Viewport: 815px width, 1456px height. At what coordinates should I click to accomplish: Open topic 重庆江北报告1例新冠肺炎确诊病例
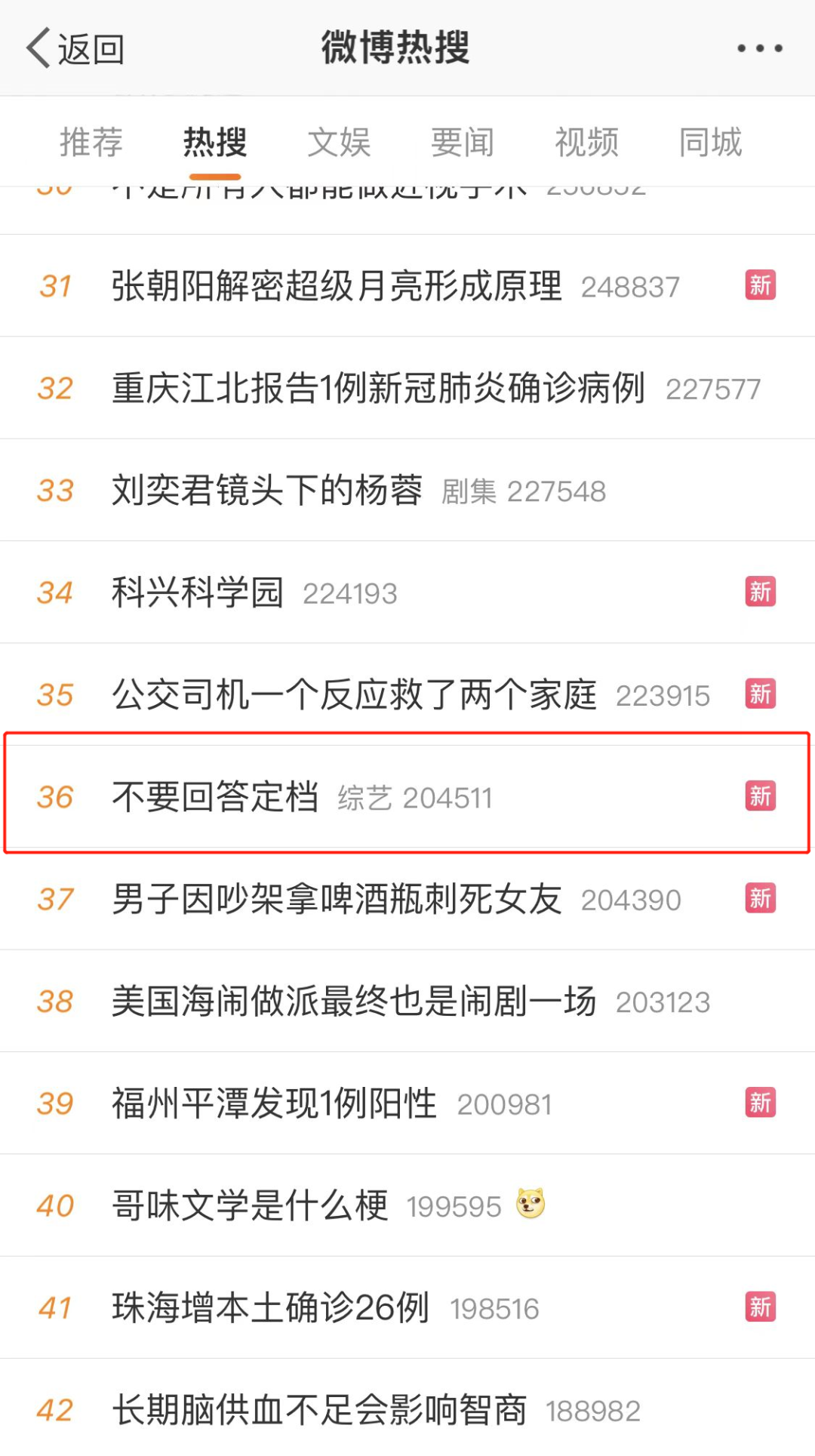(x=378, y=389)
